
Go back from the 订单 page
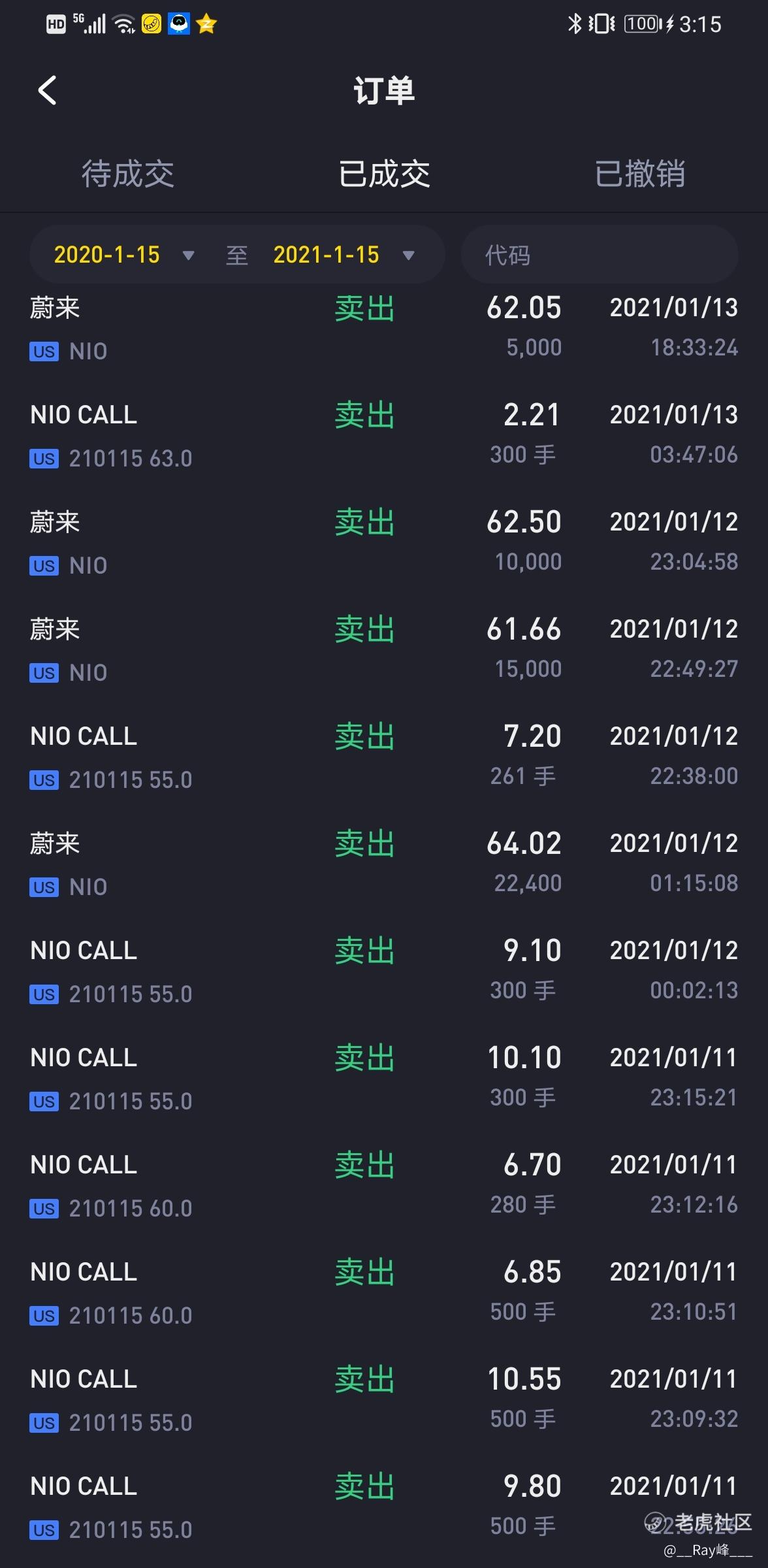click(x=47, y=90)
